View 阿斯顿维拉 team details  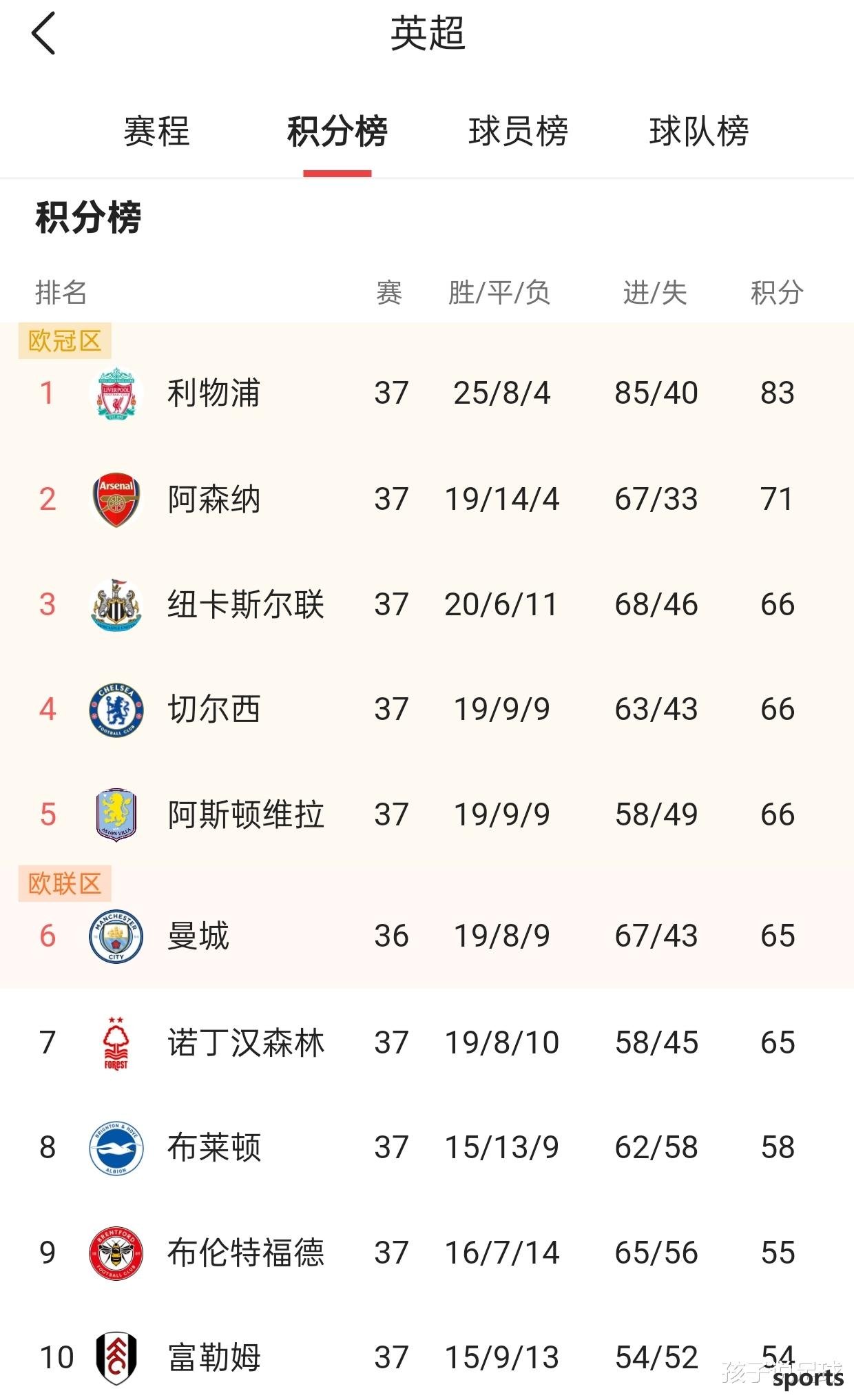tap(427, 814)
